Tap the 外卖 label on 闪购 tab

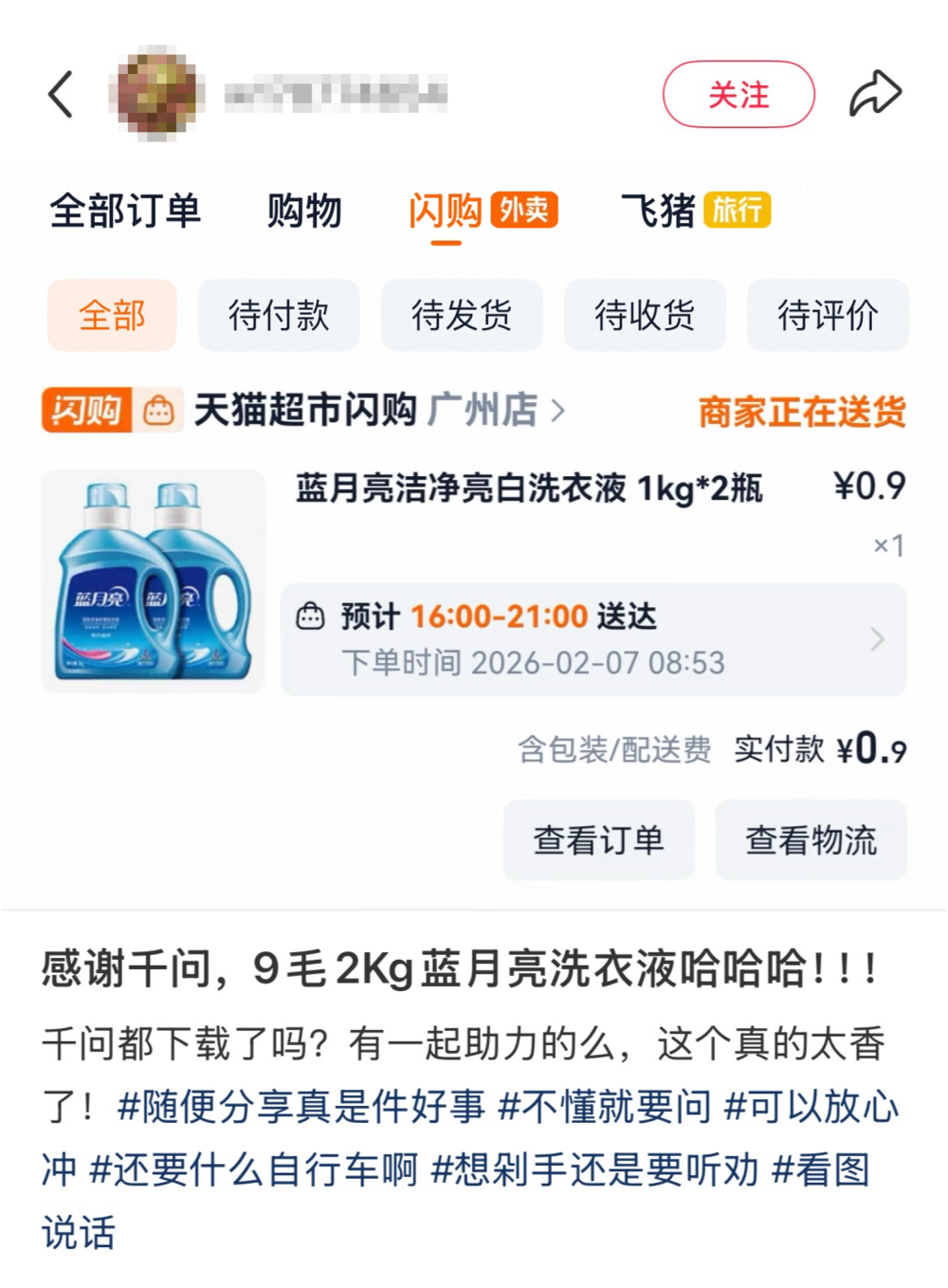[523, 211]
